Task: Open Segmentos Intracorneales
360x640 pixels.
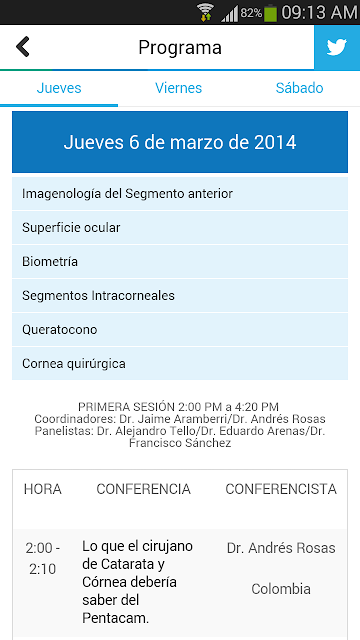Action: (180, 296)
